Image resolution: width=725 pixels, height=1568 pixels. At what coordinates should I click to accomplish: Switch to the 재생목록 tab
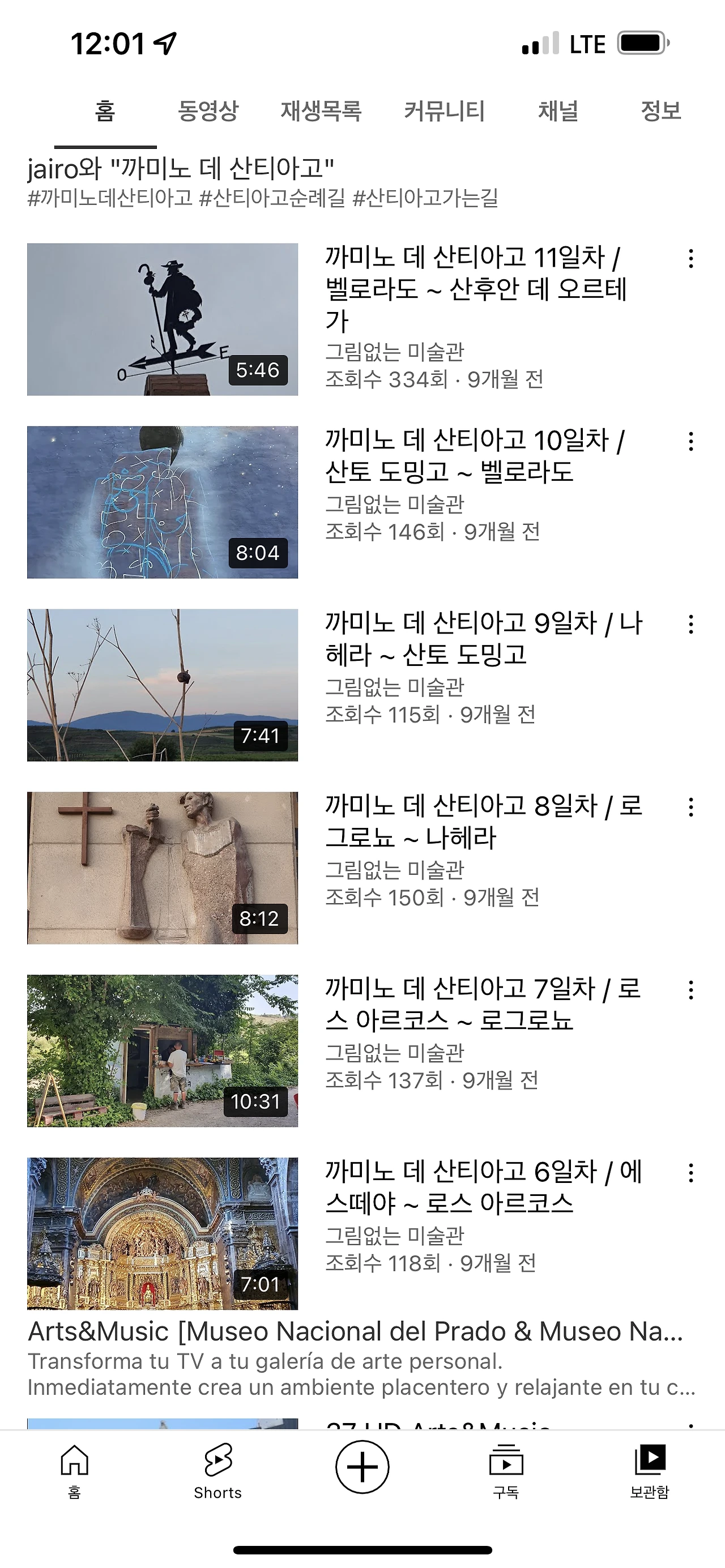coord(321,111)
